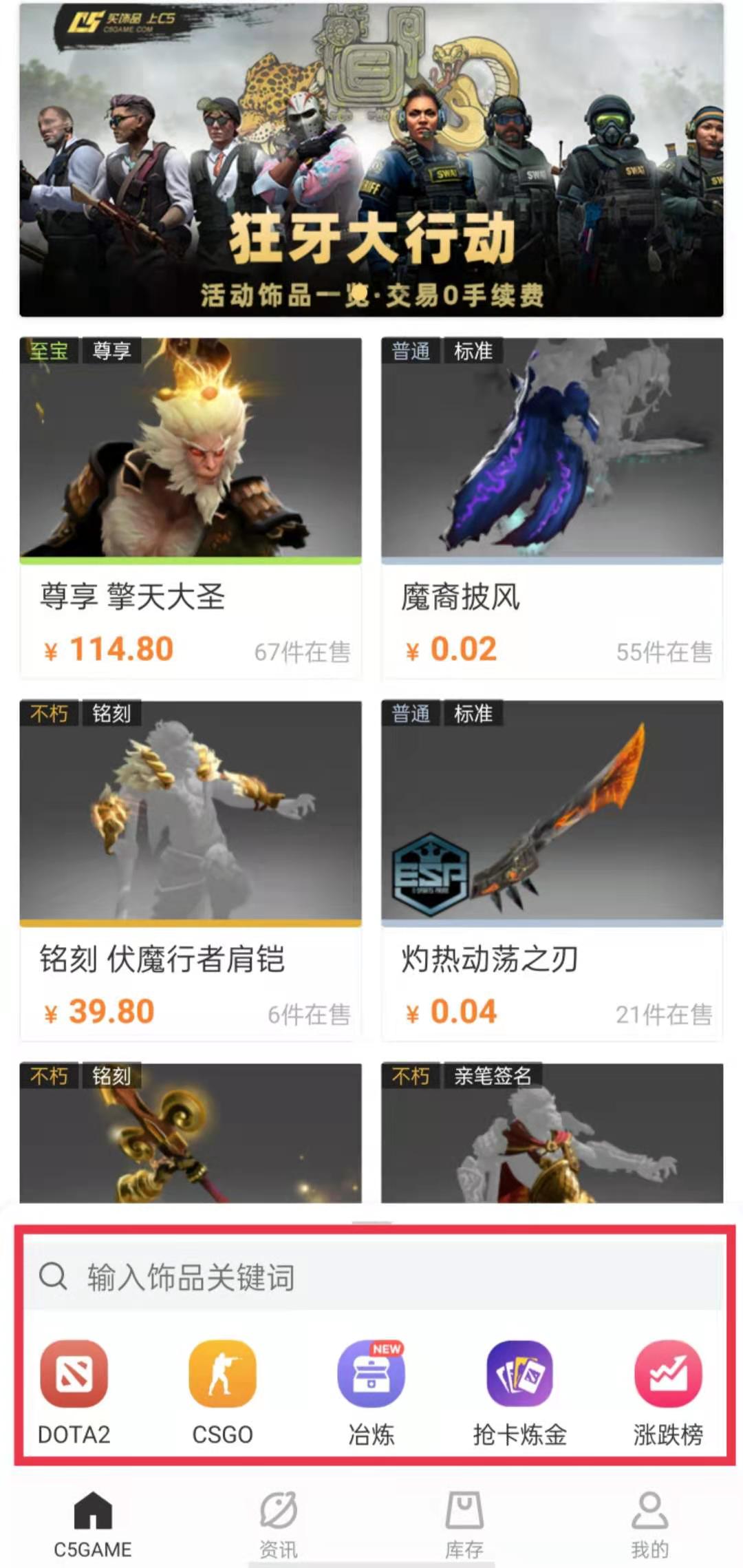Switch to the 资讯 news tab
Image resolution: width=743 pixels, height=1568 pixels.
click(279, 1523)
